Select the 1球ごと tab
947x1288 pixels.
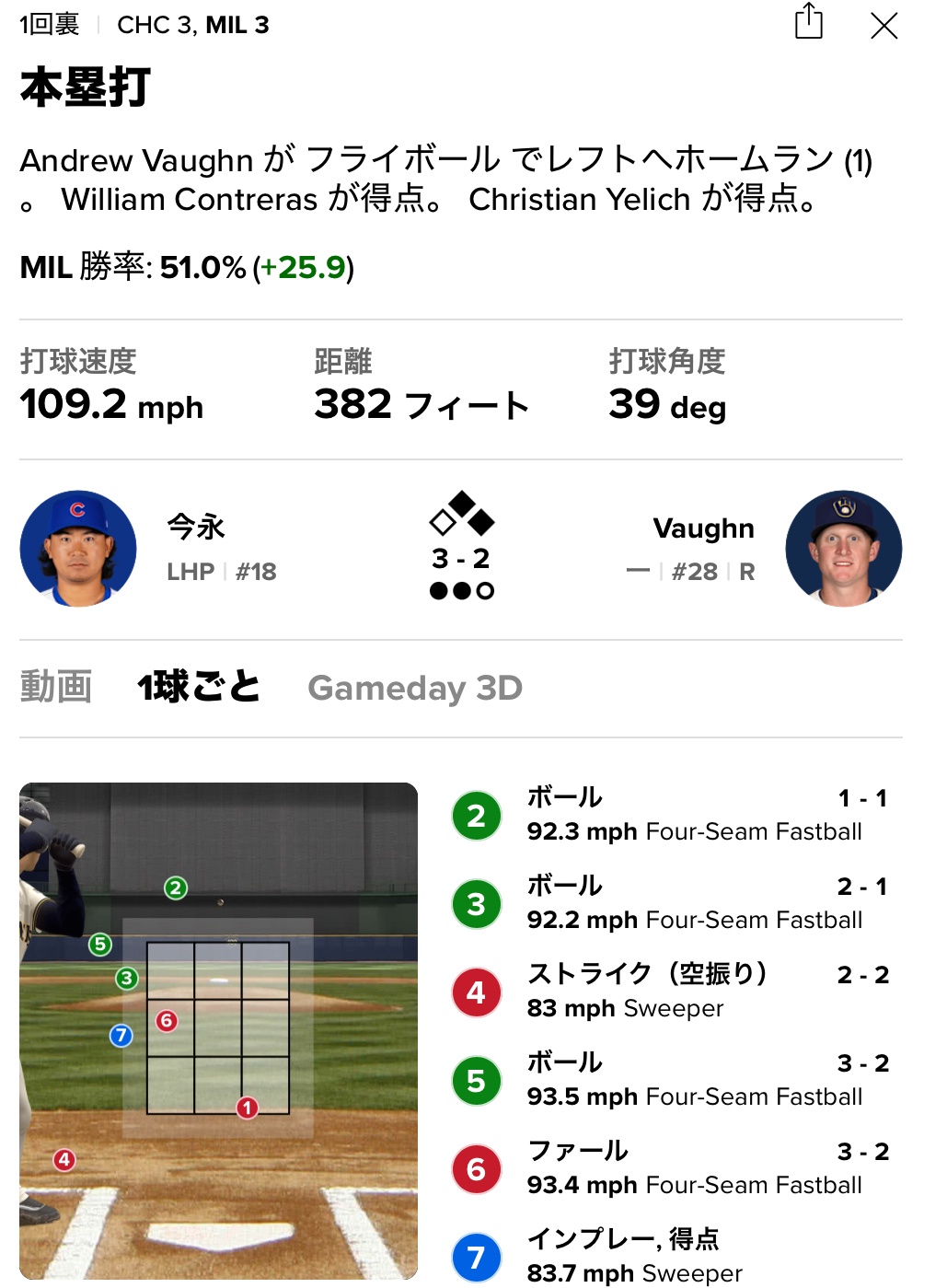click(x=199, y=688)
